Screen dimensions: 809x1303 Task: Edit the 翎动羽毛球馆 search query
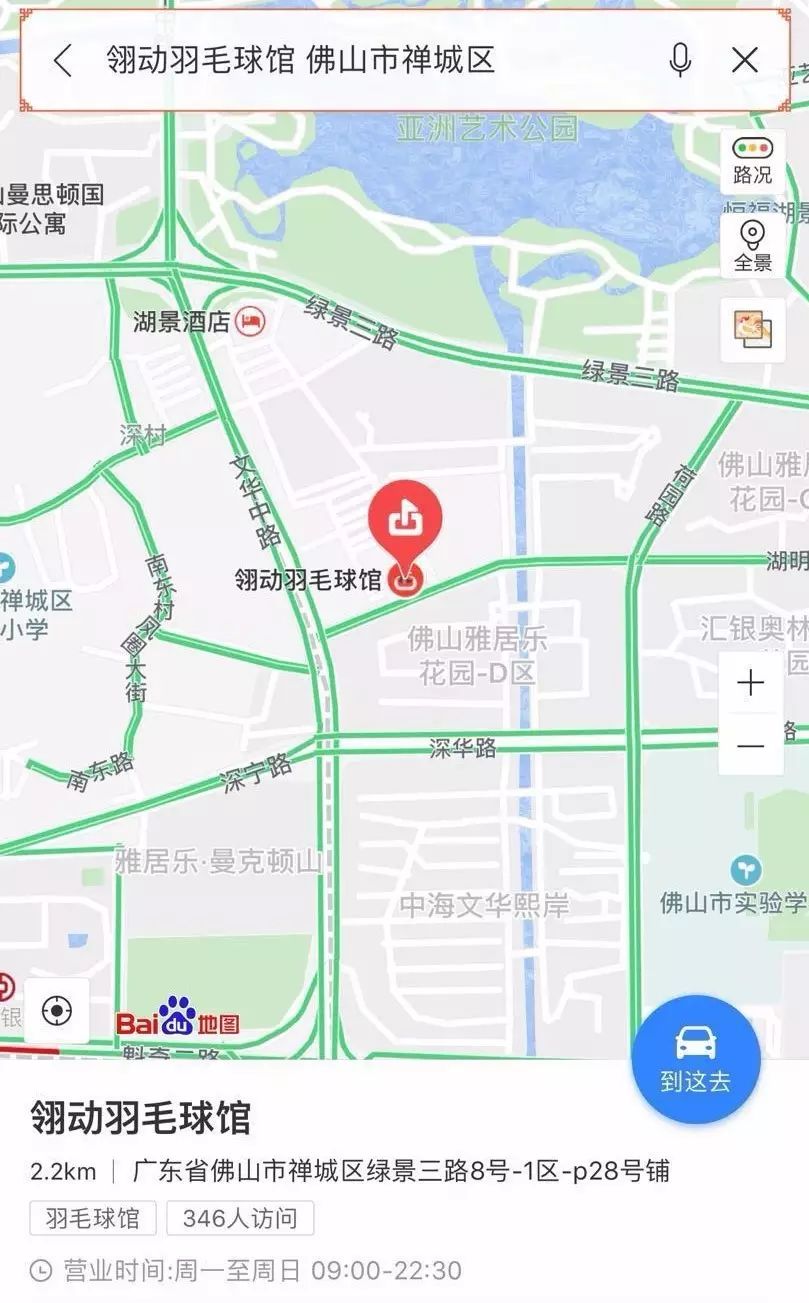pos(300,61)
